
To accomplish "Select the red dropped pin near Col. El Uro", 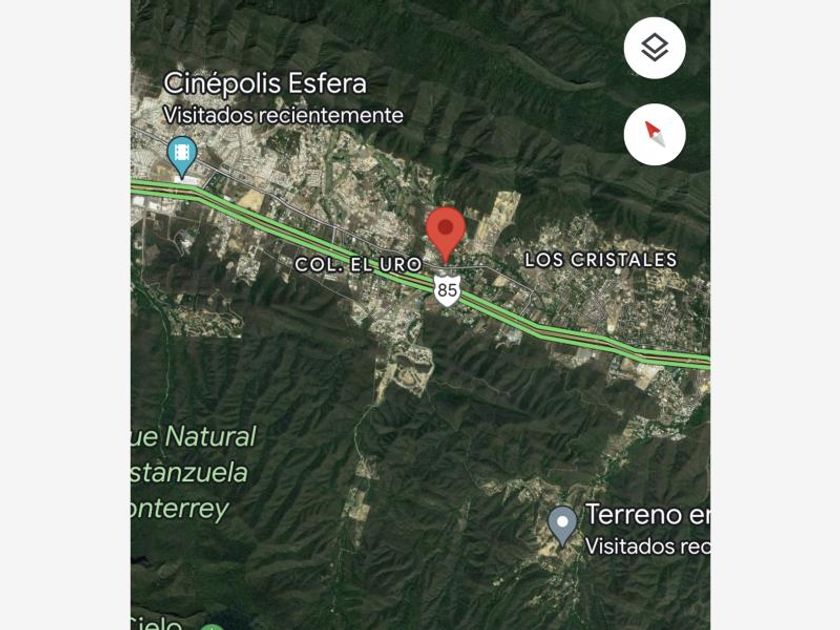I will (446, 232).
